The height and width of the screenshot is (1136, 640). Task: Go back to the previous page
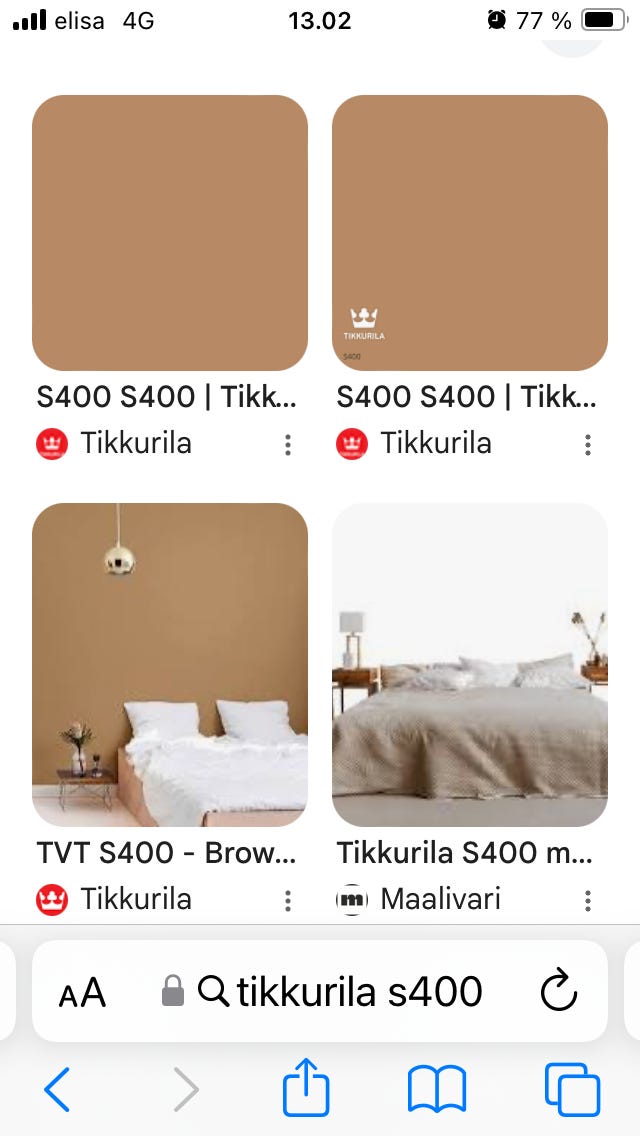point(58,1089)
